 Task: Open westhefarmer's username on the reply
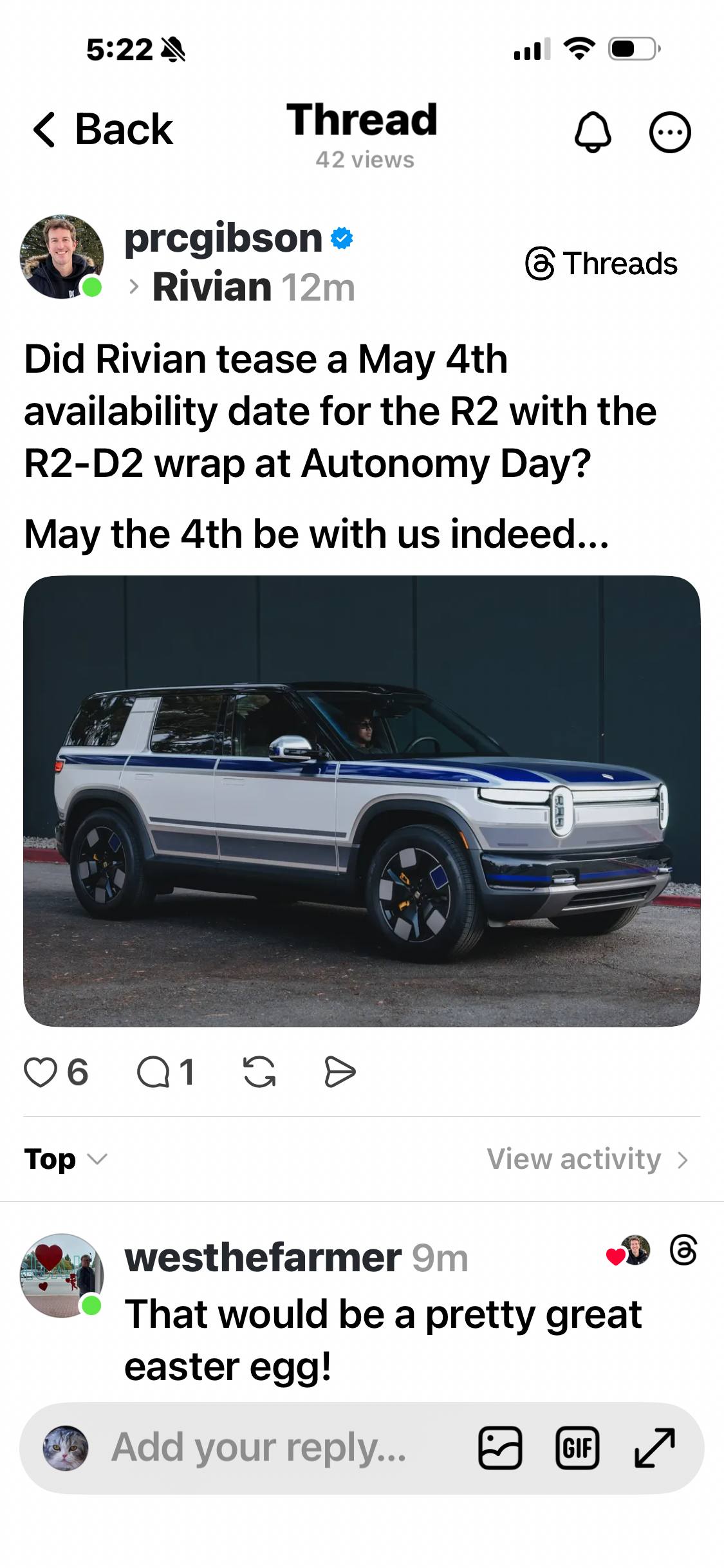point(263,1257)
